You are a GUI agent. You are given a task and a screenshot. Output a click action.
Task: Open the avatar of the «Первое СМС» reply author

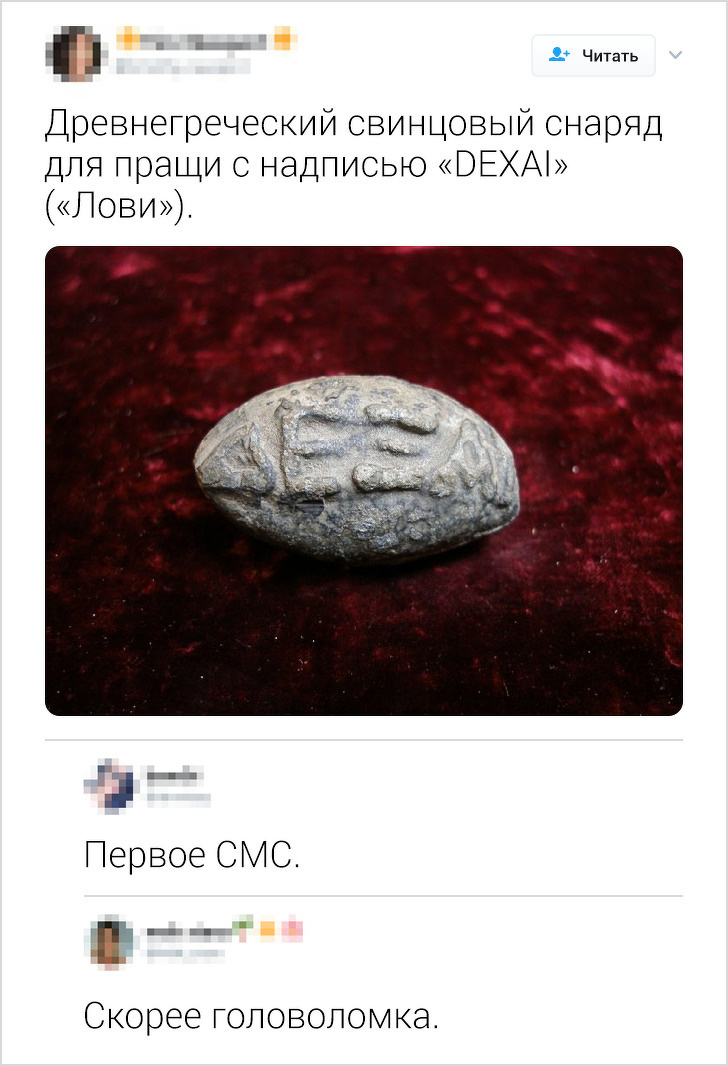[109, 785]
